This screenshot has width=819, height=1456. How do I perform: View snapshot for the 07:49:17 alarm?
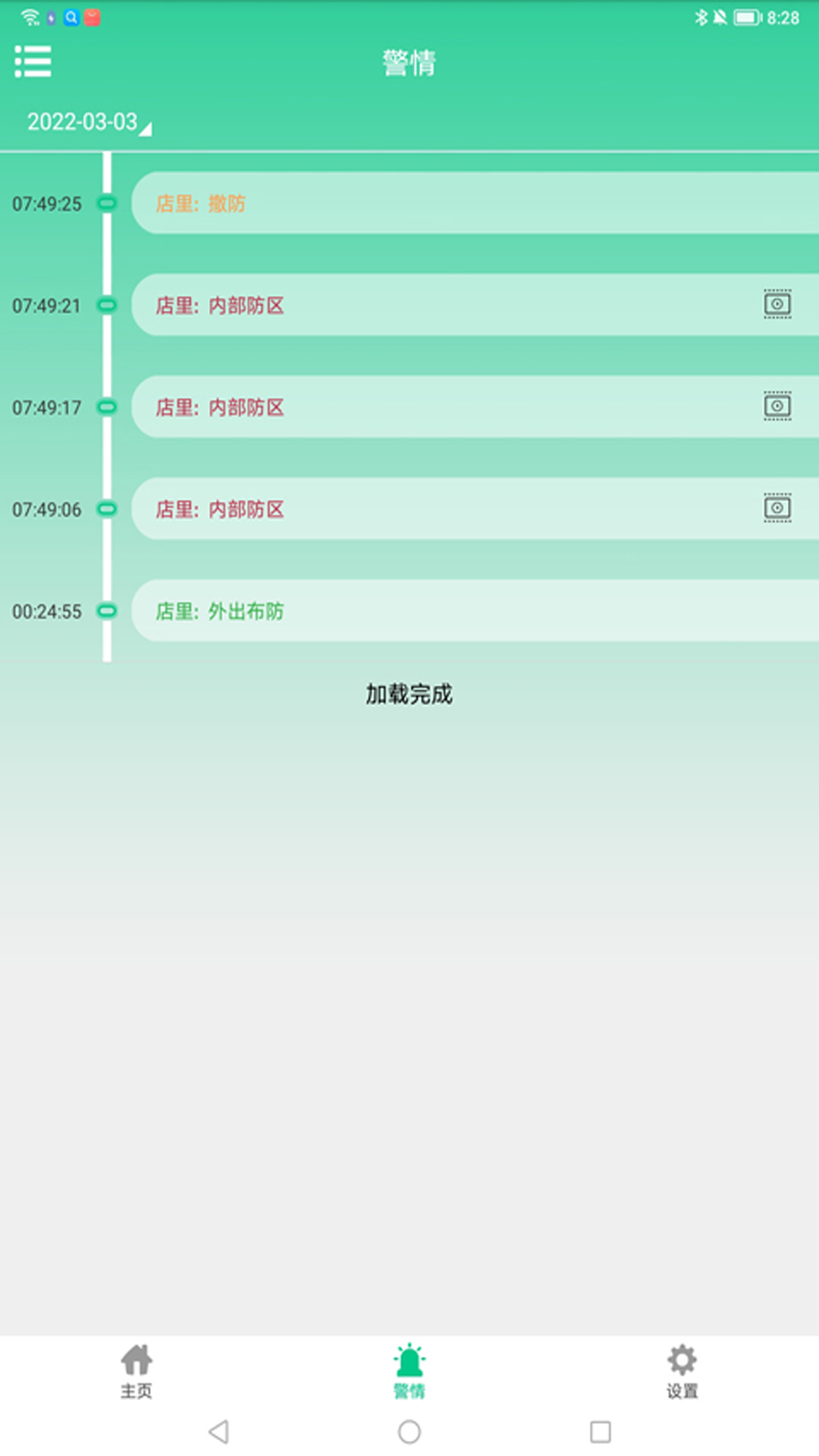click(777, 406)
